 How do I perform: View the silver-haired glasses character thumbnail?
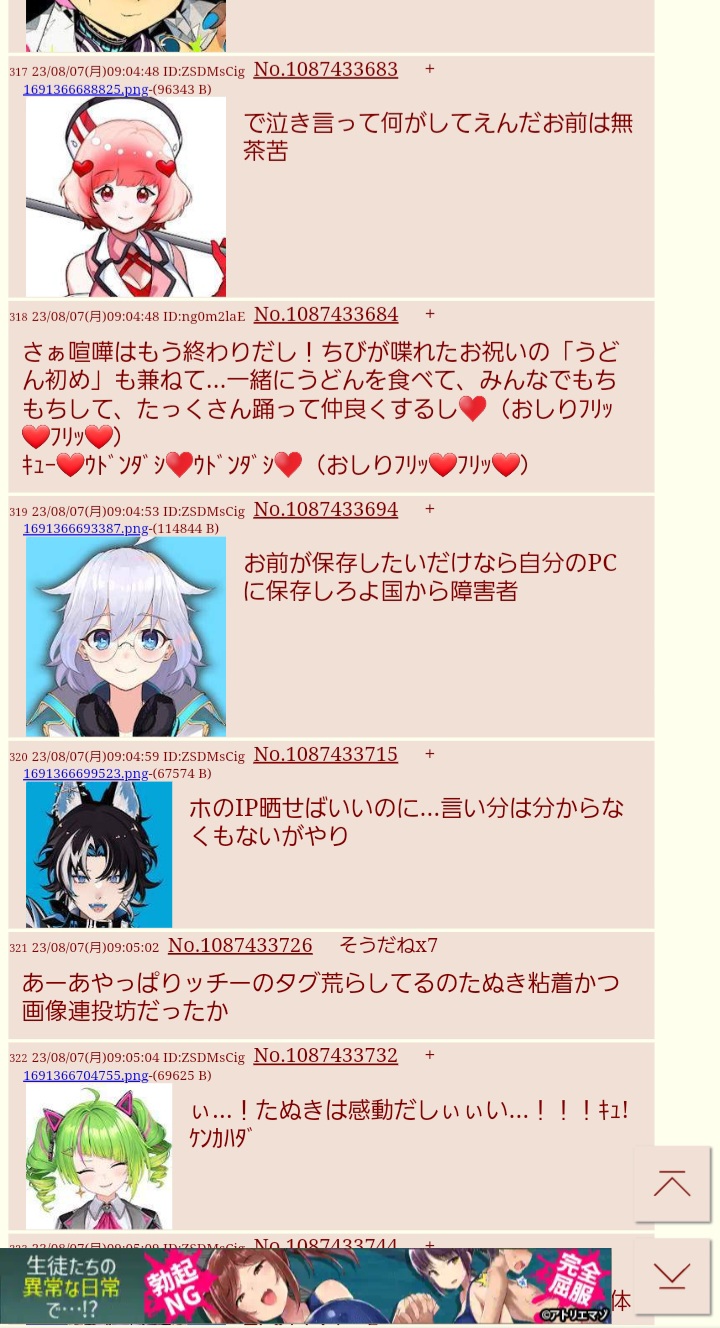[x=126, y=636]
